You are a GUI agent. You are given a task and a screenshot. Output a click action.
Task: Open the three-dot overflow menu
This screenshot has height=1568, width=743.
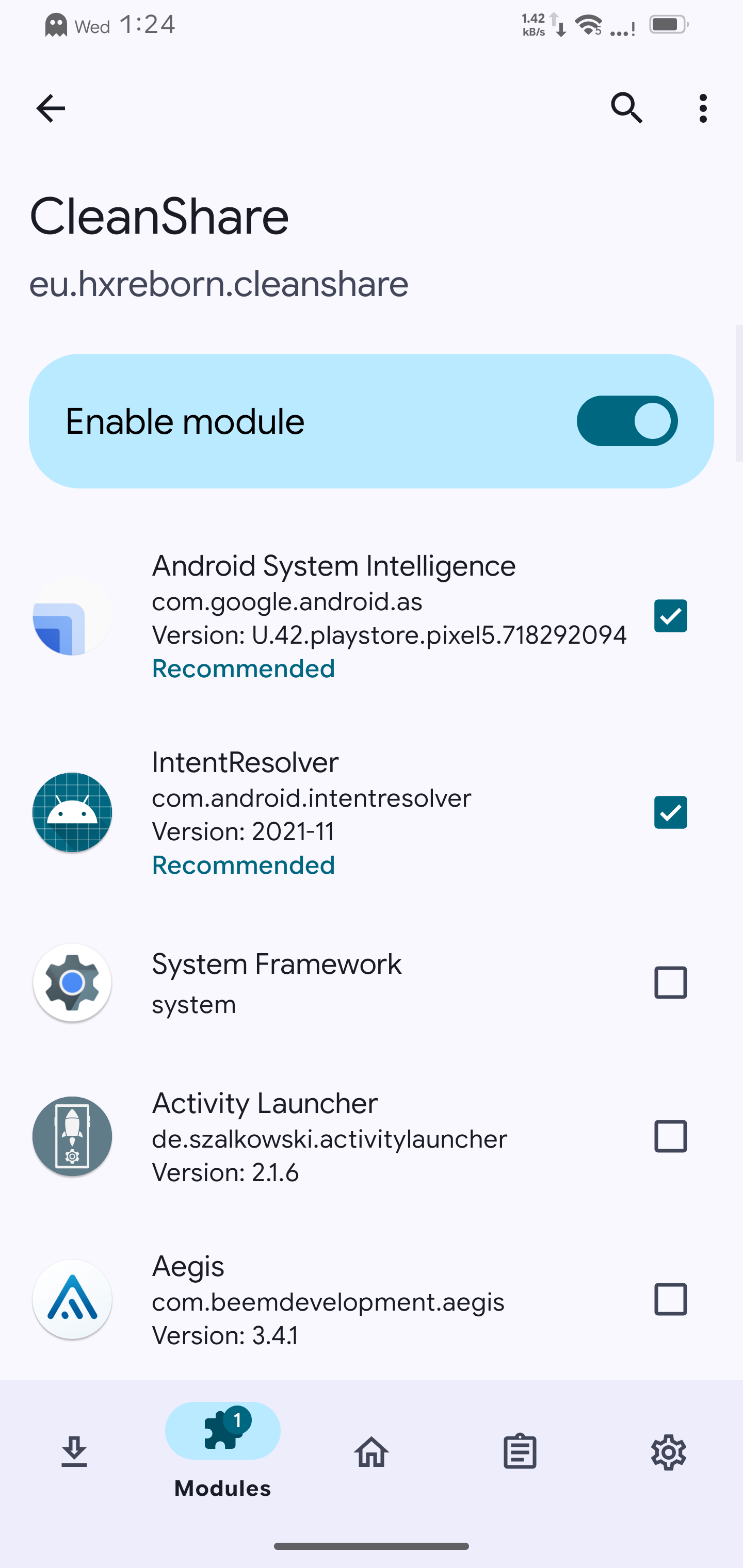[703, 109]
